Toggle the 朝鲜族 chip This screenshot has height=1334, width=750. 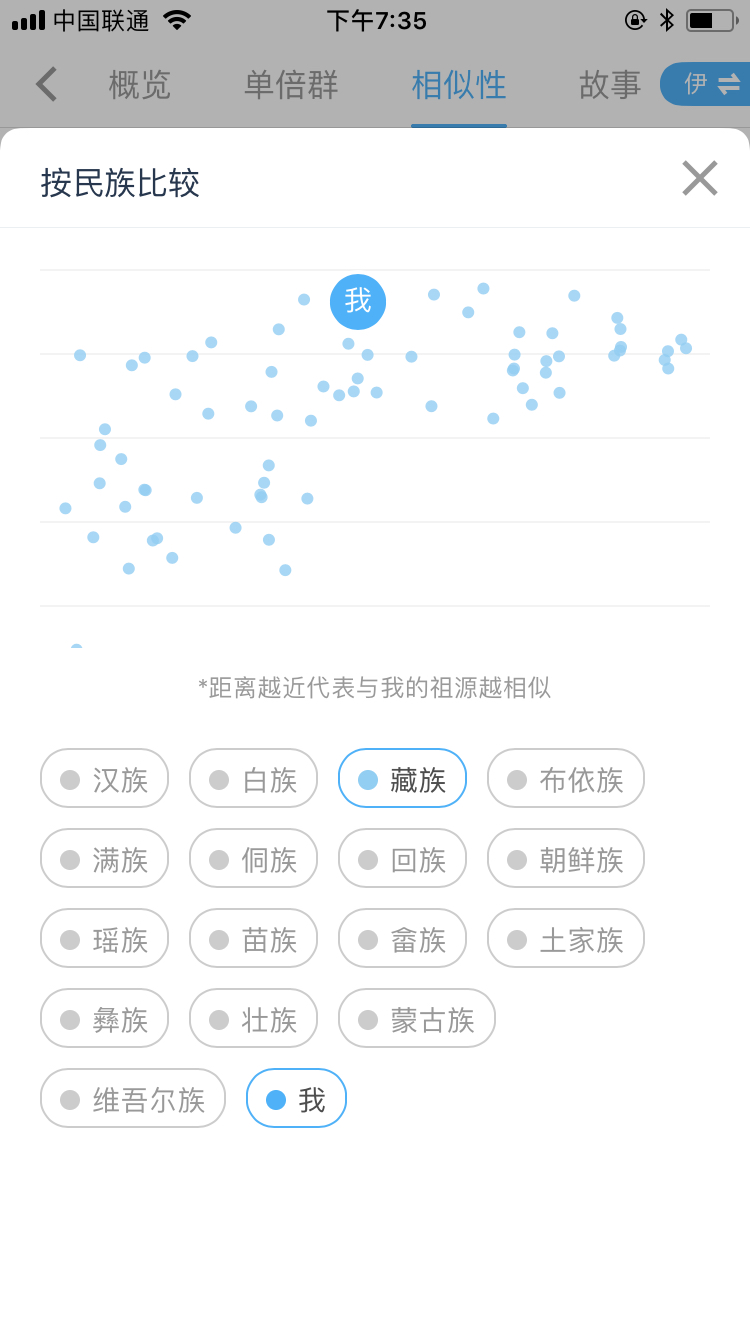(x=566, y=858)
